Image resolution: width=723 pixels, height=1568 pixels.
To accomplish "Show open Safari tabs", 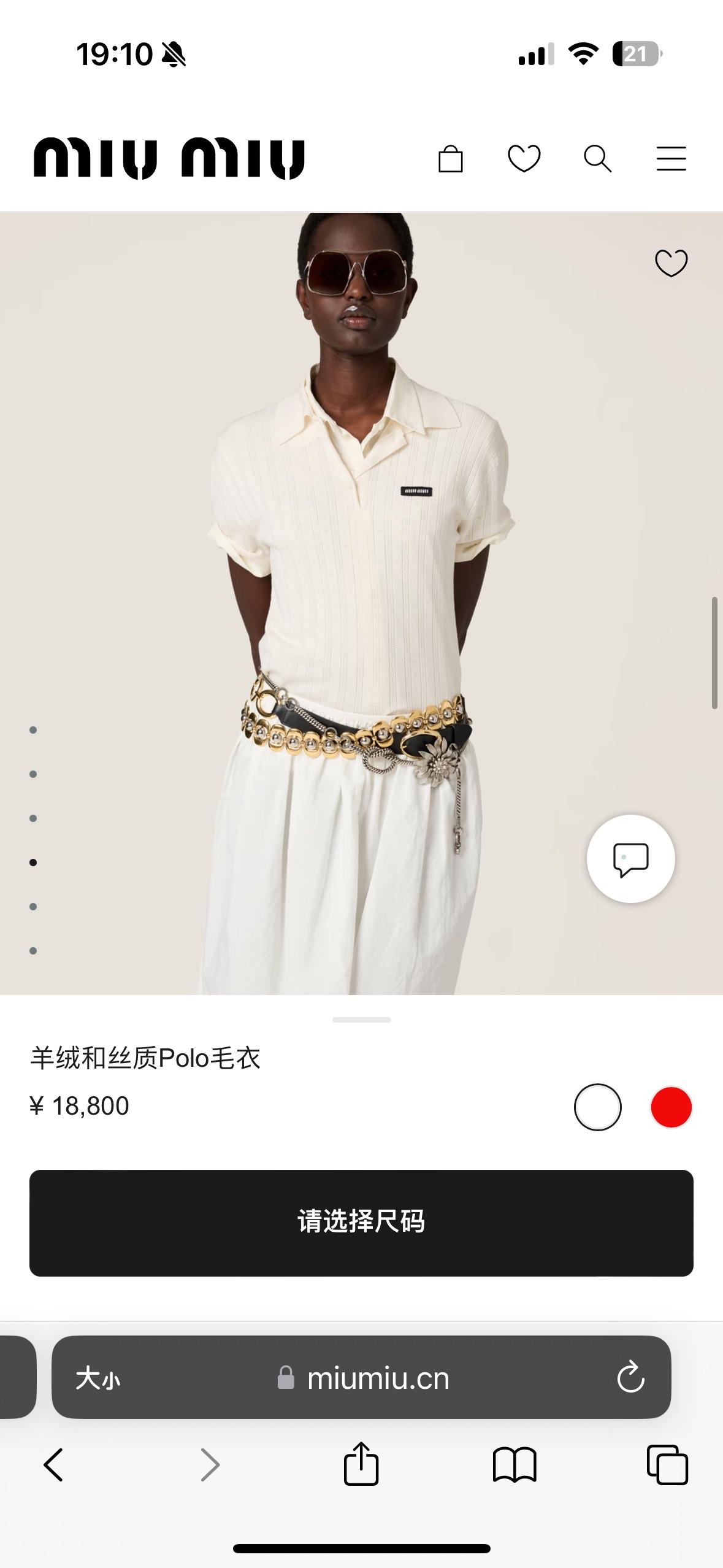I will click(667, 1464).
